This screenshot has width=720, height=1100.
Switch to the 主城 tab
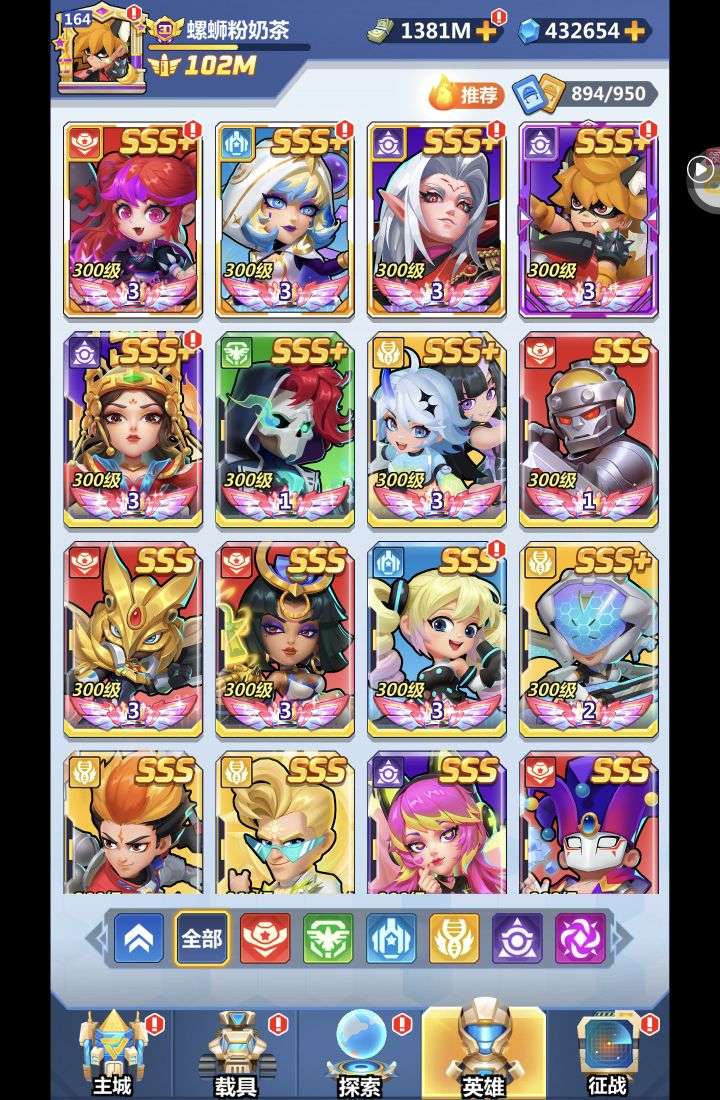[112, 1054]
